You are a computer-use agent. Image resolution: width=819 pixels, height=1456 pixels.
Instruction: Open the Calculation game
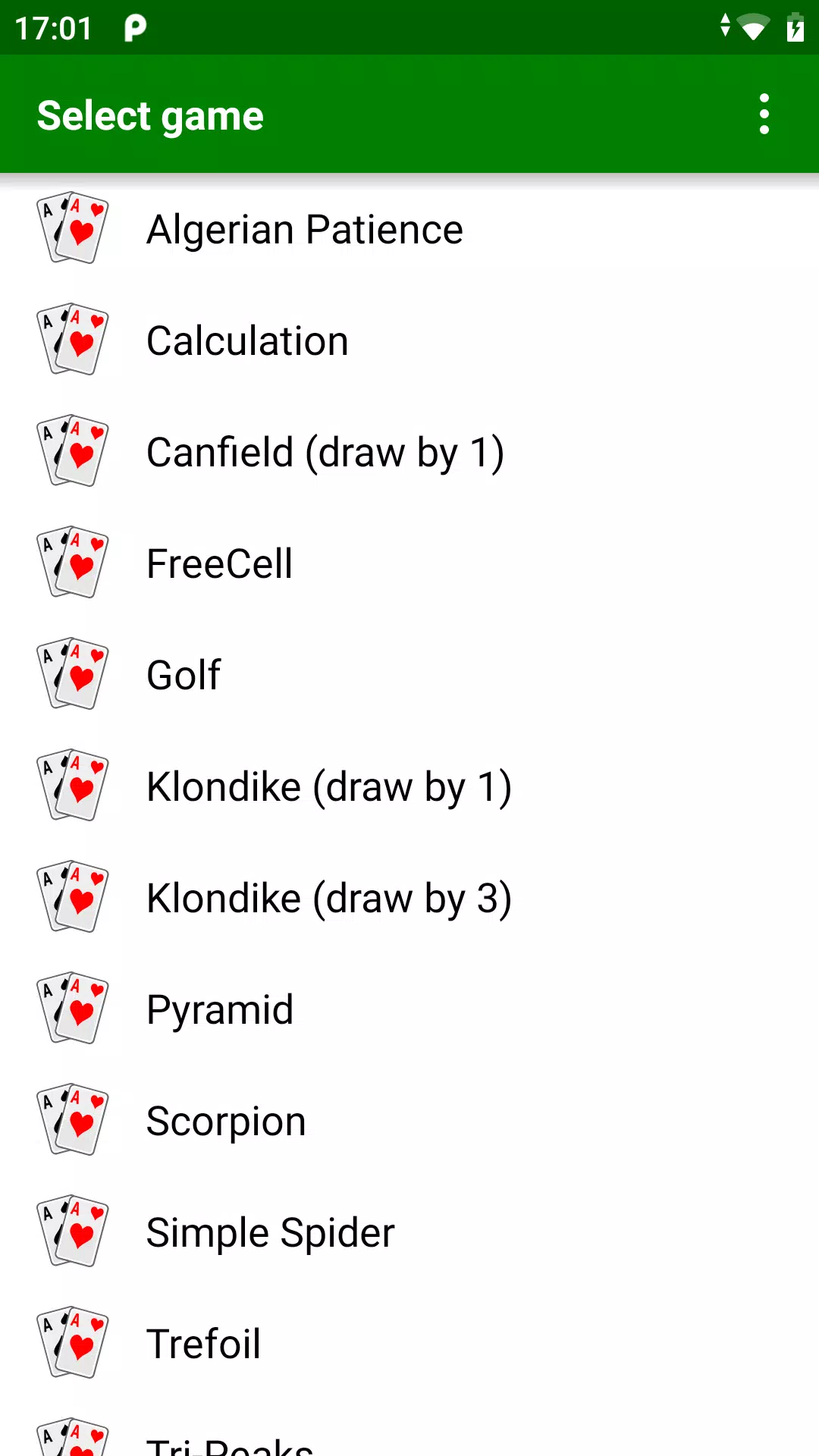(247, 340)
